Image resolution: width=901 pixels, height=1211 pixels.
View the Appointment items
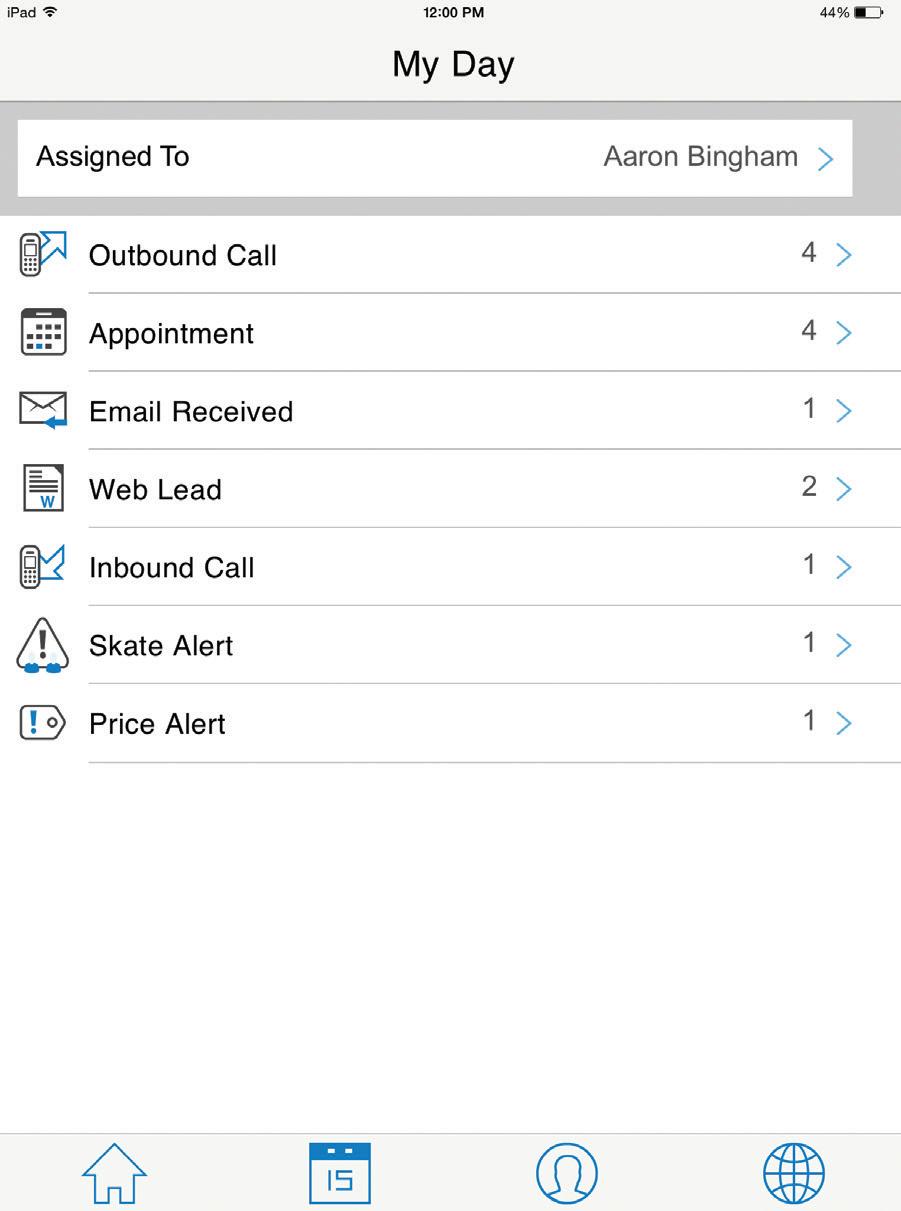(x=450, y=333)
